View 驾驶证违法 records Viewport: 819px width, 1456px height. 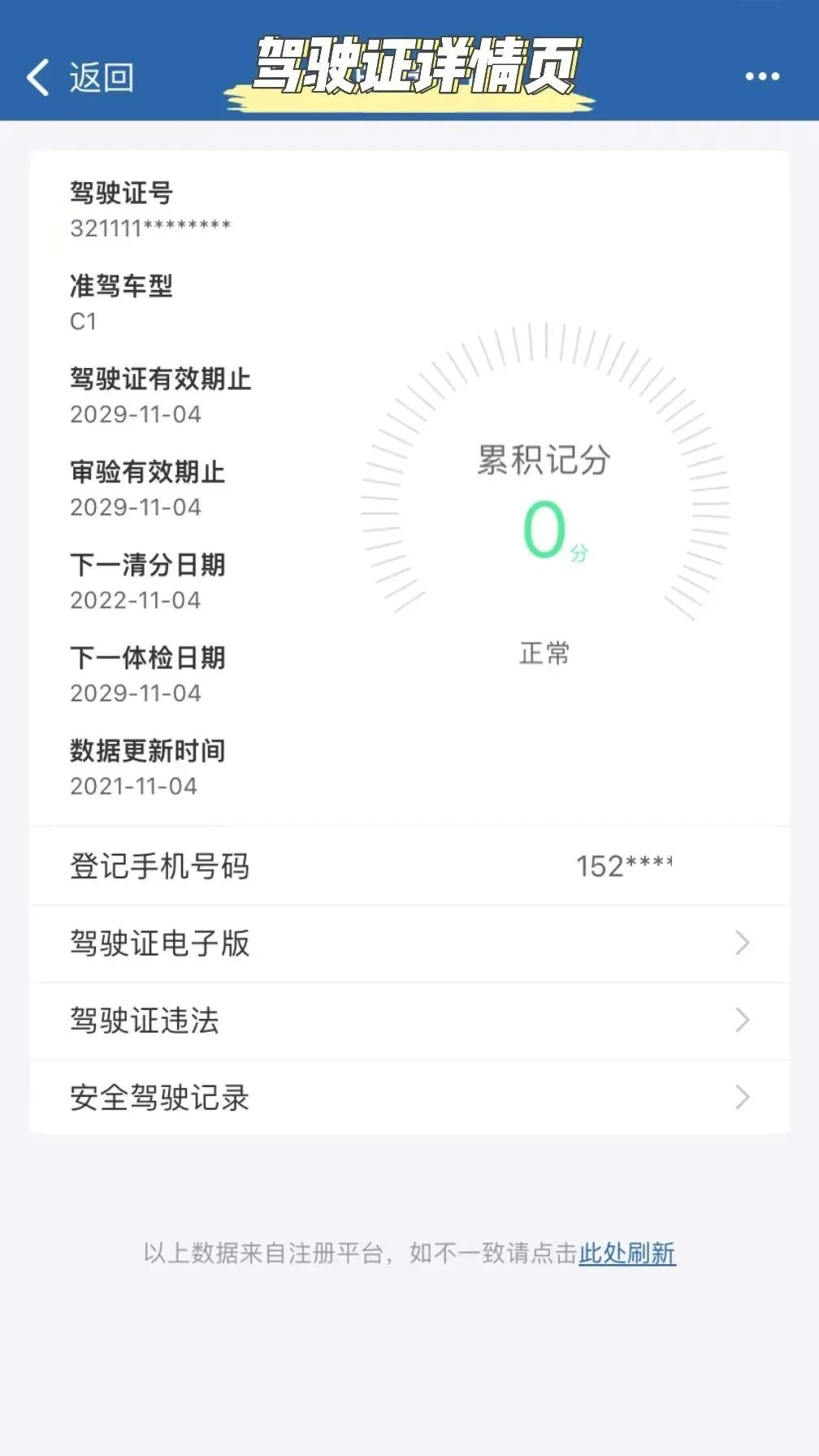coord(409,1020)
